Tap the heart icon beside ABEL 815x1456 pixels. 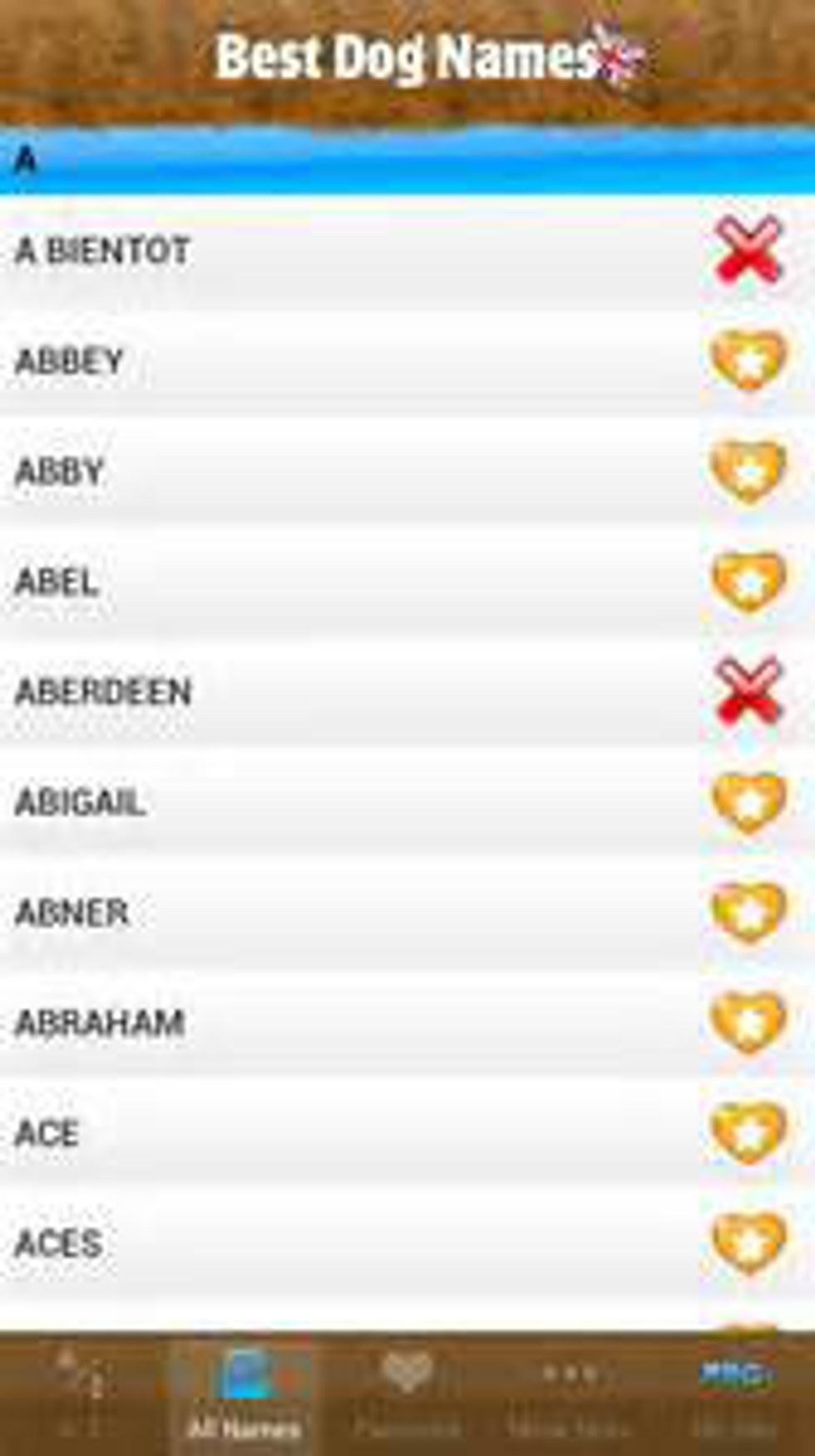point(748,581)
